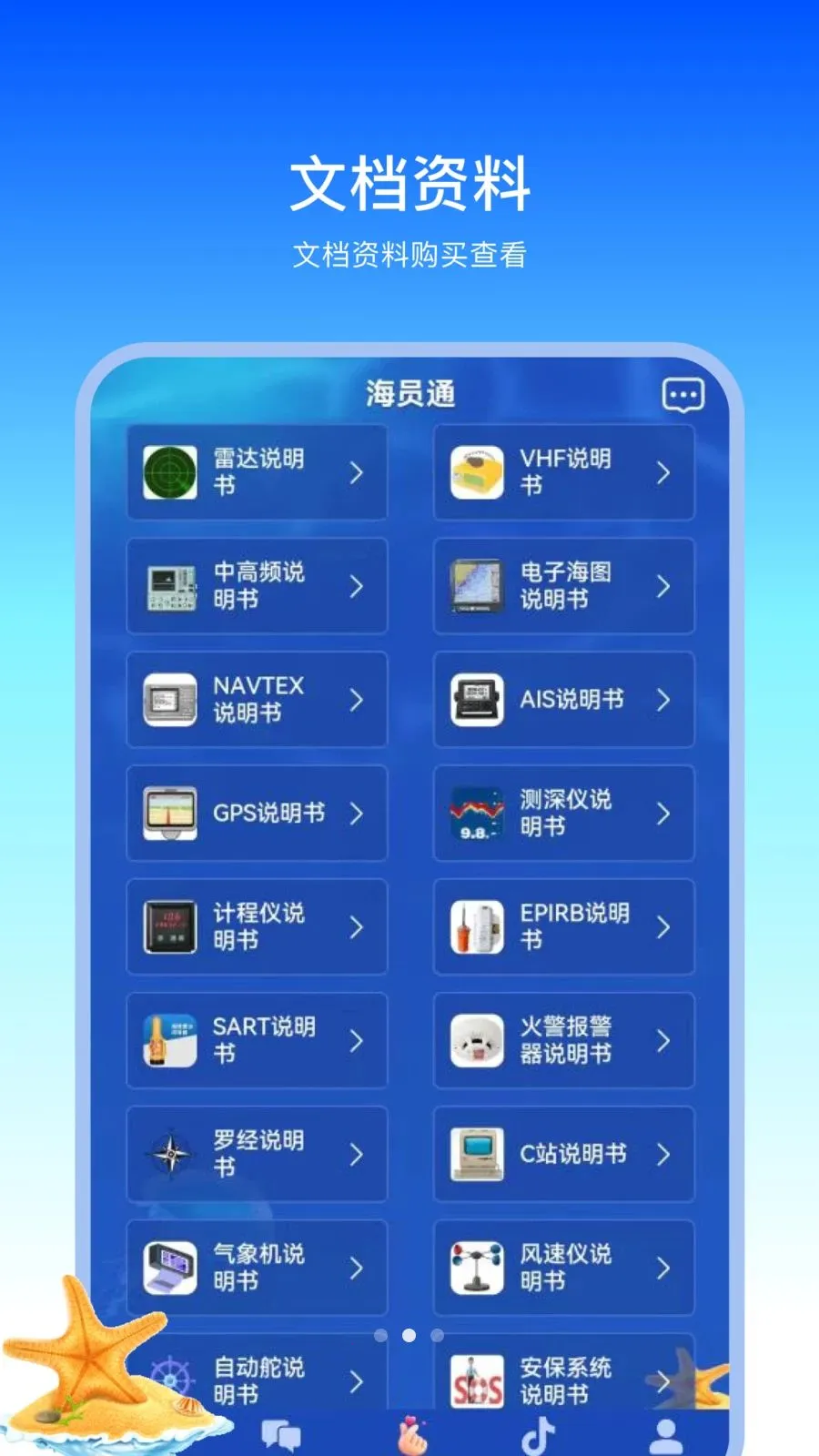Click the SOS icon for 安保系统说明书

pos(477,1380)
